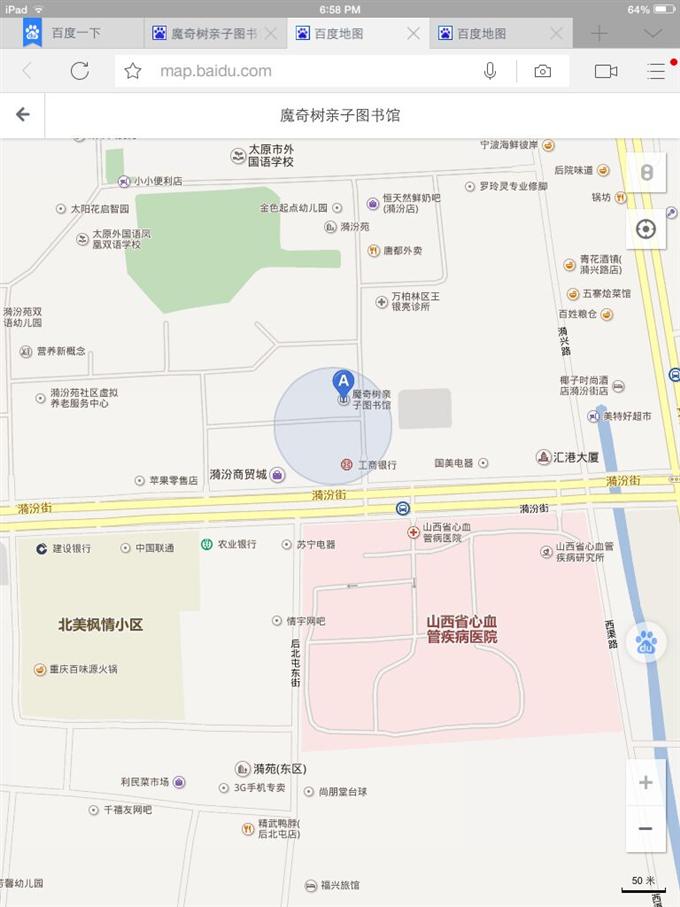
Task: Open a new browser tab
Action: click(x=599, y=33)
